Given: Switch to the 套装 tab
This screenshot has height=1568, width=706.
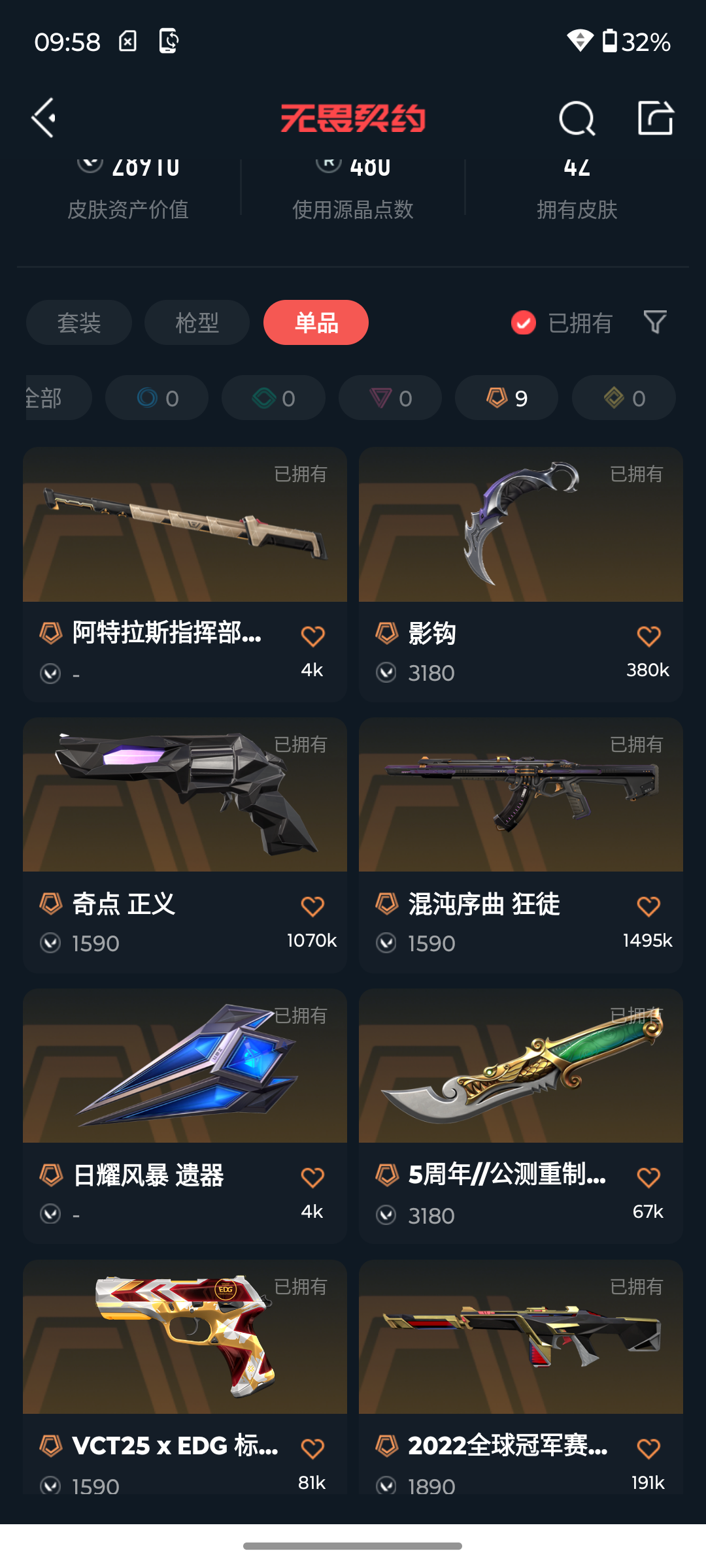Looking at the screenshot, I should 79,323.
